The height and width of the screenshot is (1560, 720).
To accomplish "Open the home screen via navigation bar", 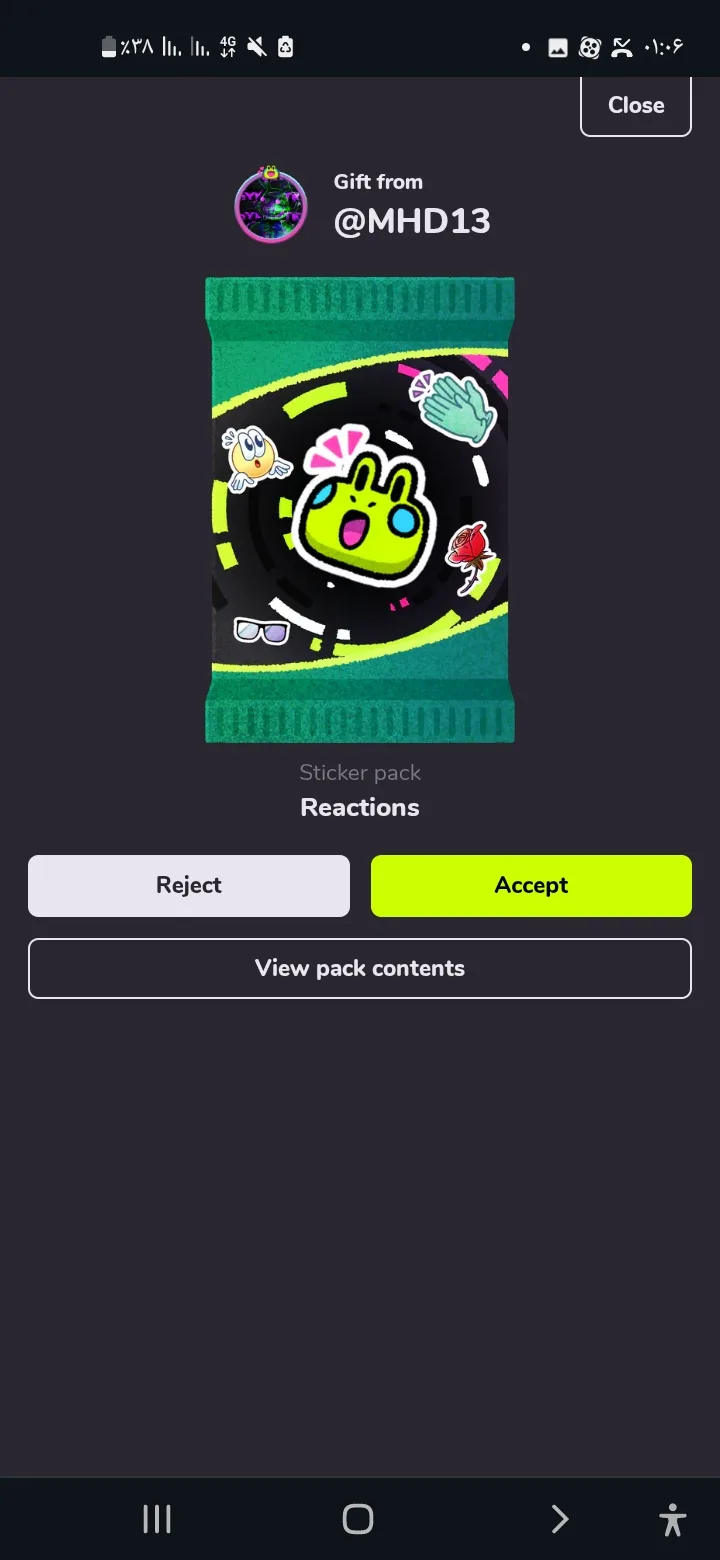I will pos(358,1519).
